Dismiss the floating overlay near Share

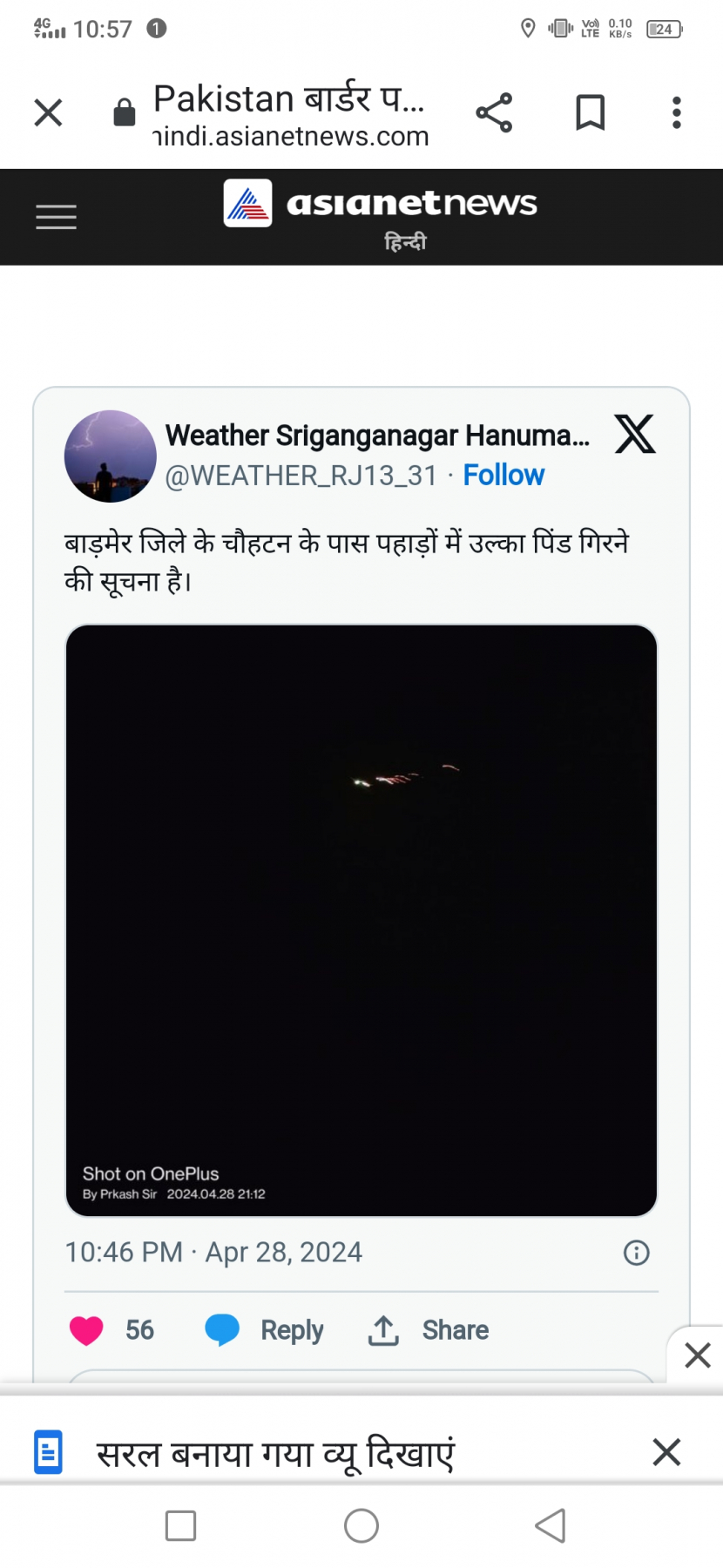[x=698, y=1355]
